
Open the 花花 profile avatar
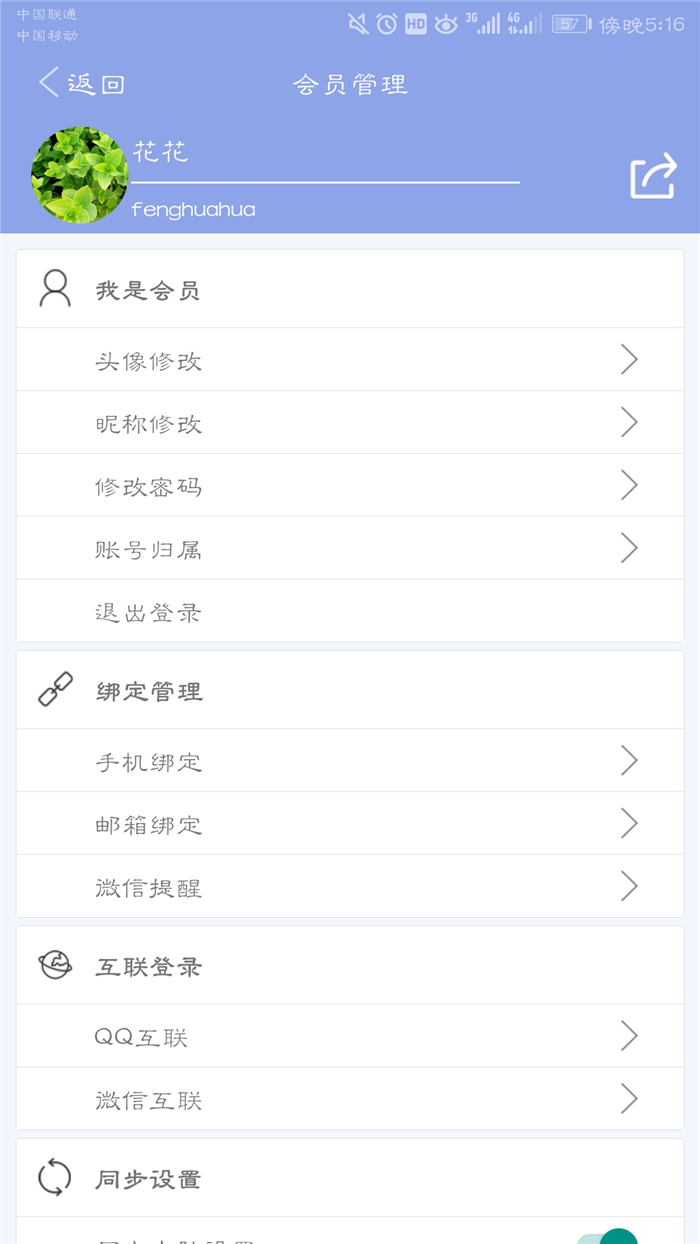(80, 175)
